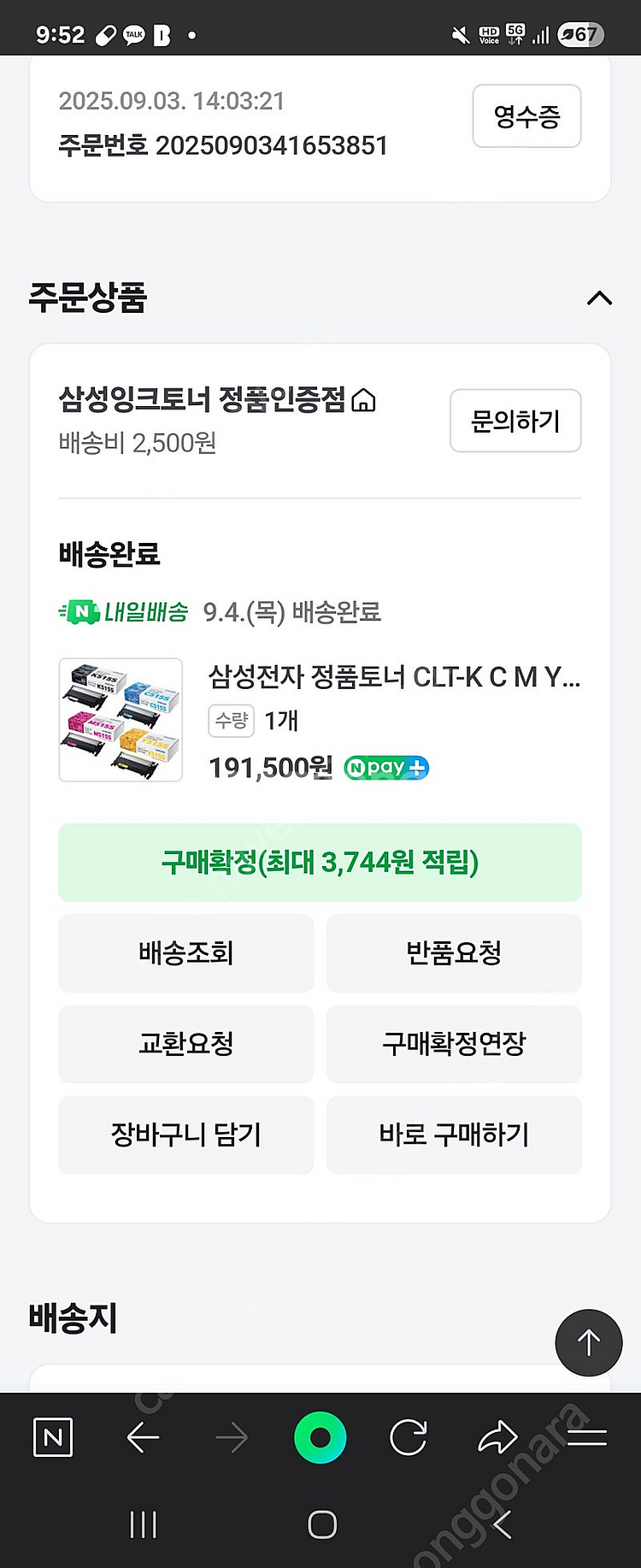The image size is (641, 1568).
Task: Check delivery tracking via 배송조회
Action: tap(186, 953)
